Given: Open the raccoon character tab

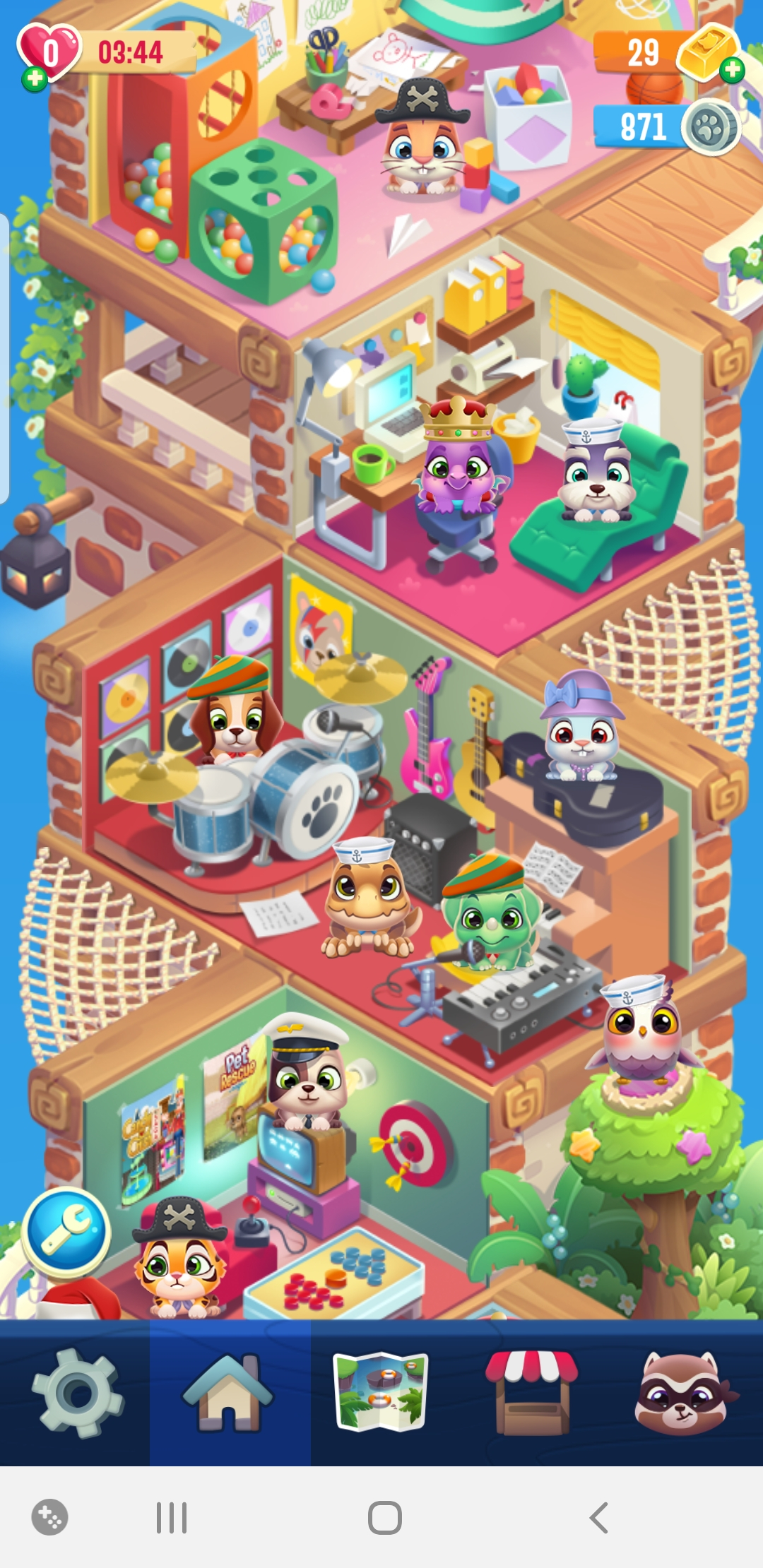Looking at the screenshot, I should (682, 1394).
